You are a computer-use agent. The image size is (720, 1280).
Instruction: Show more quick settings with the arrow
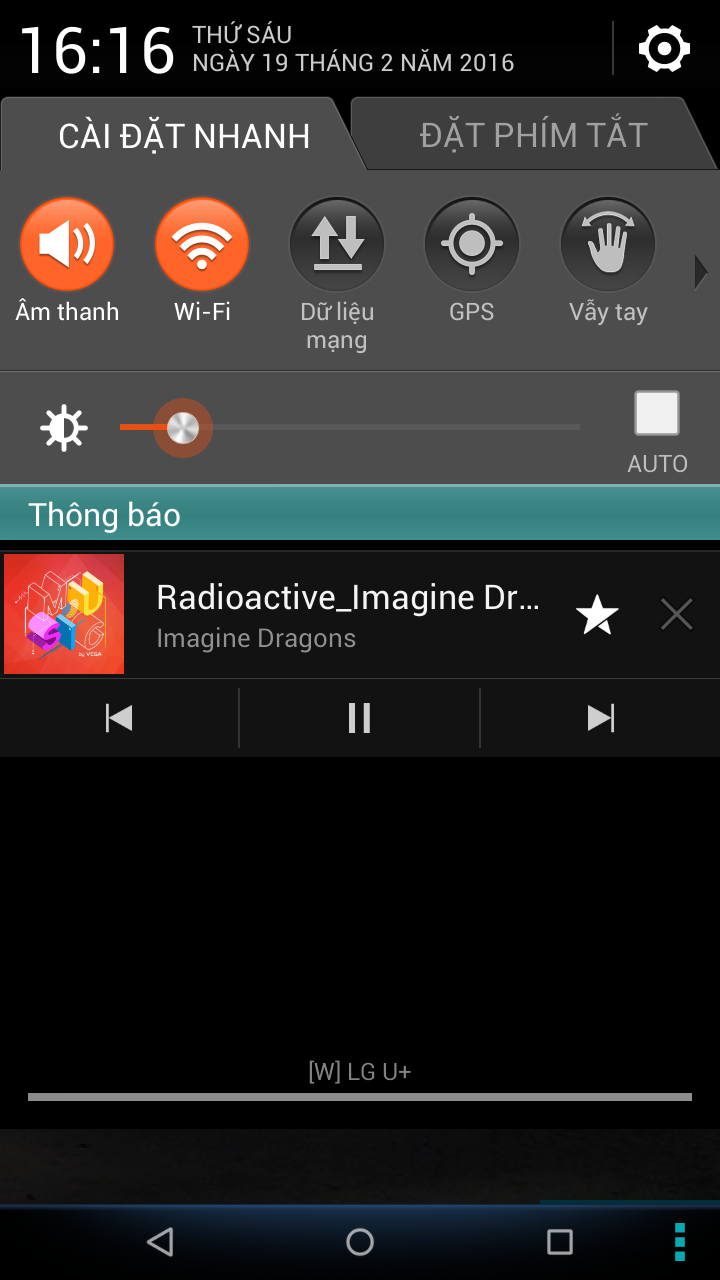[701, 272]
